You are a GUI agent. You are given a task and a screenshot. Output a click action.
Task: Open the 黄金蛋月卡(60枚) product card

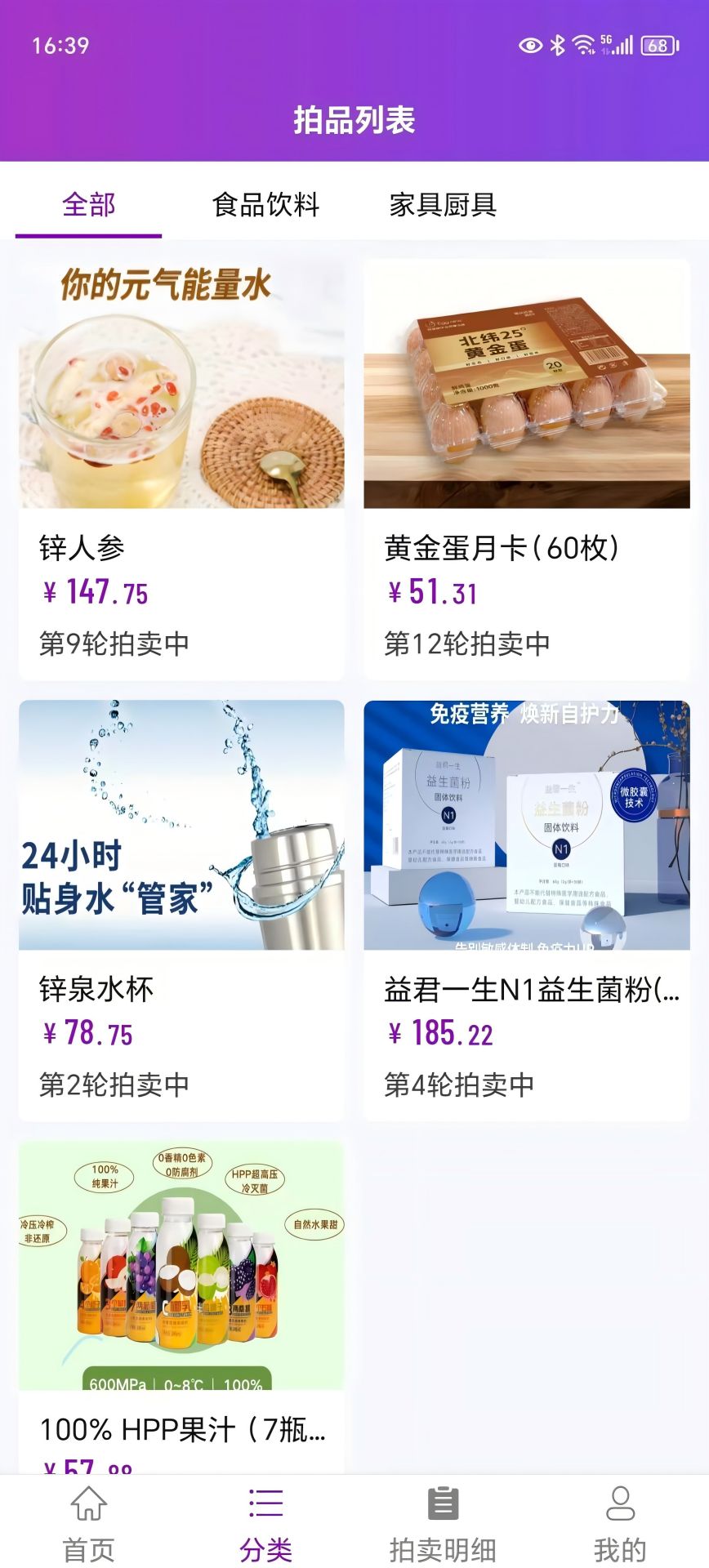527,469
